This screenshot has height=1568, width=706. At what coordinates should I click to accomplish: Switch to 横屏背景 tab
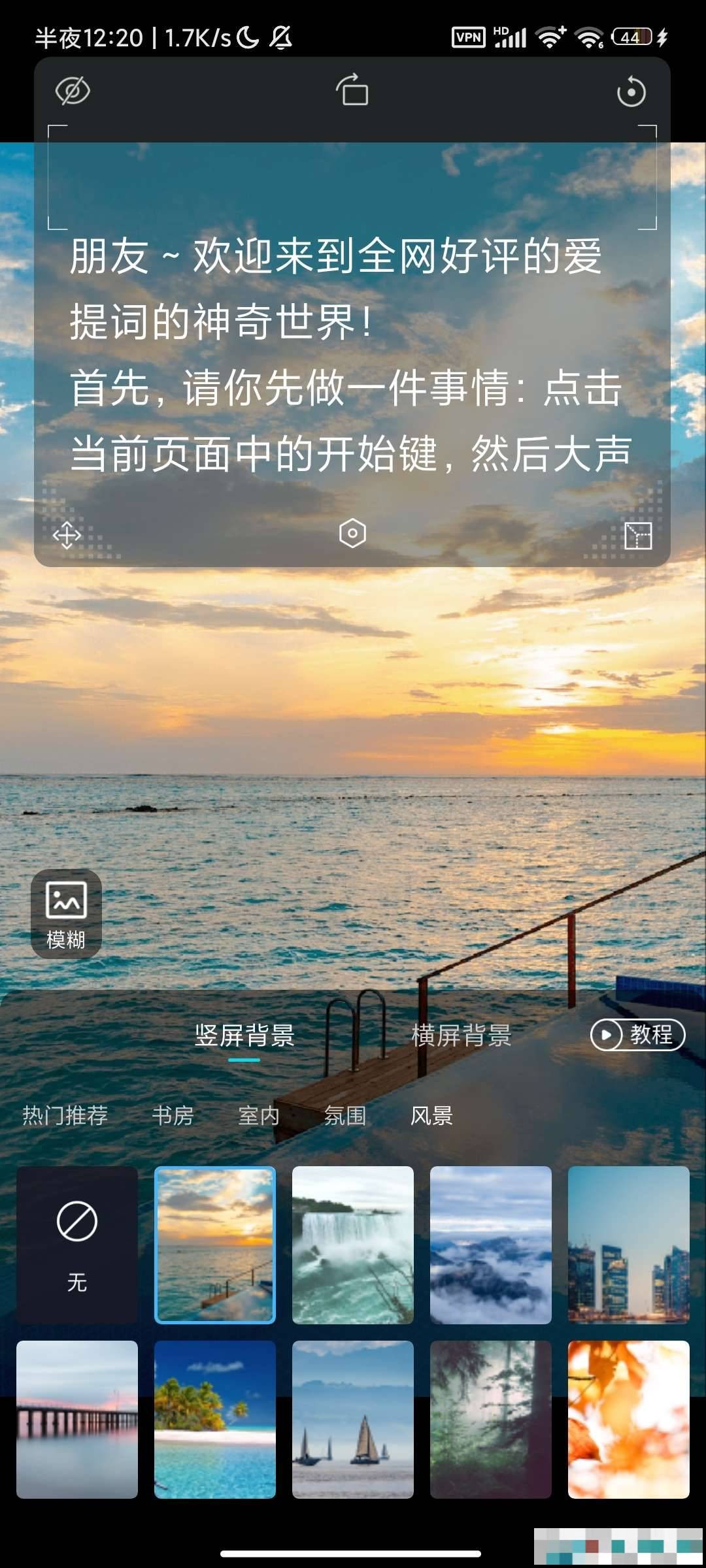(x=462, y=1035)
